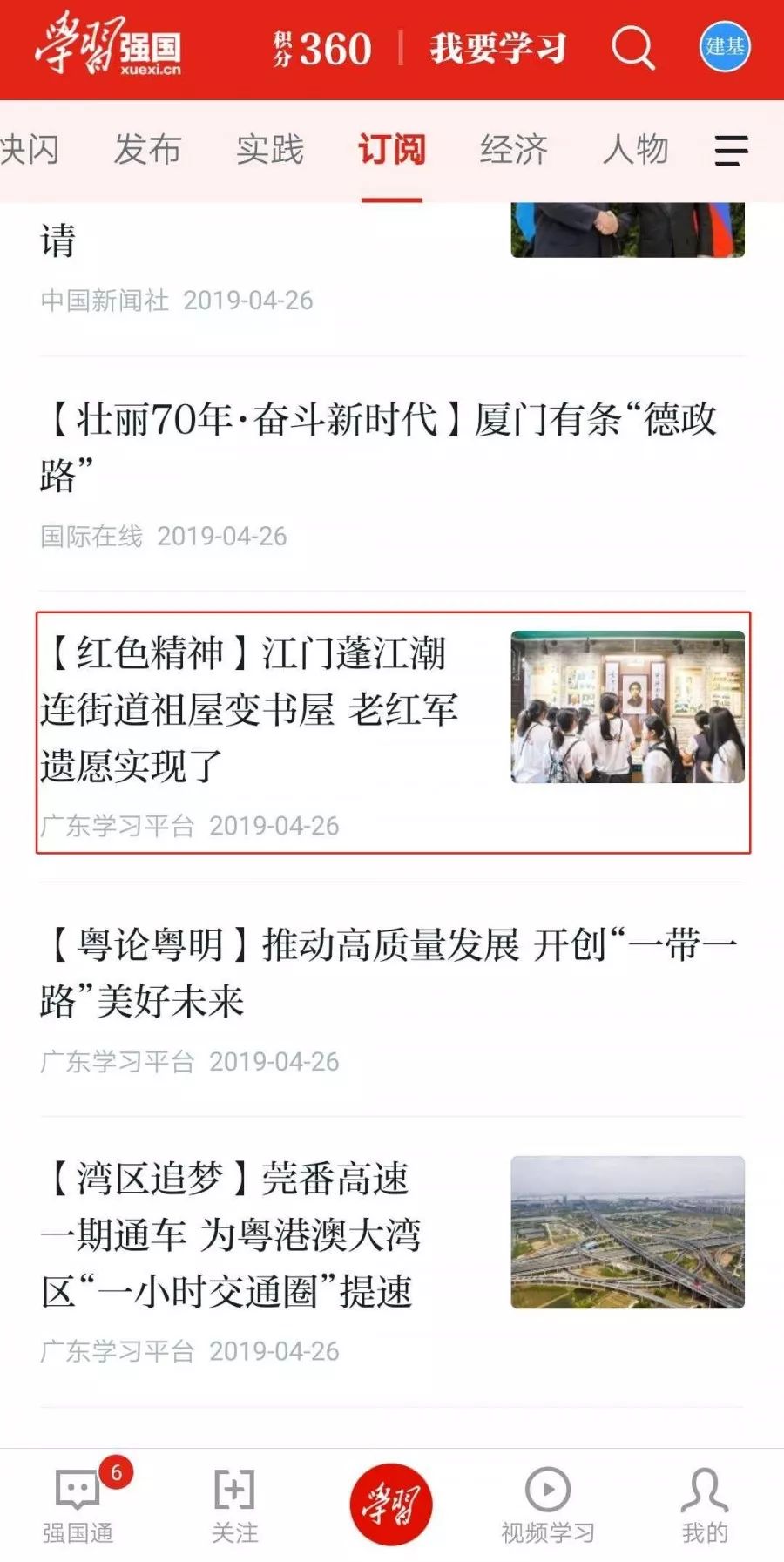This screenshot has height=1562, width=784.
Task: Switch to the 发布 tab
Action: pos(147,150)
